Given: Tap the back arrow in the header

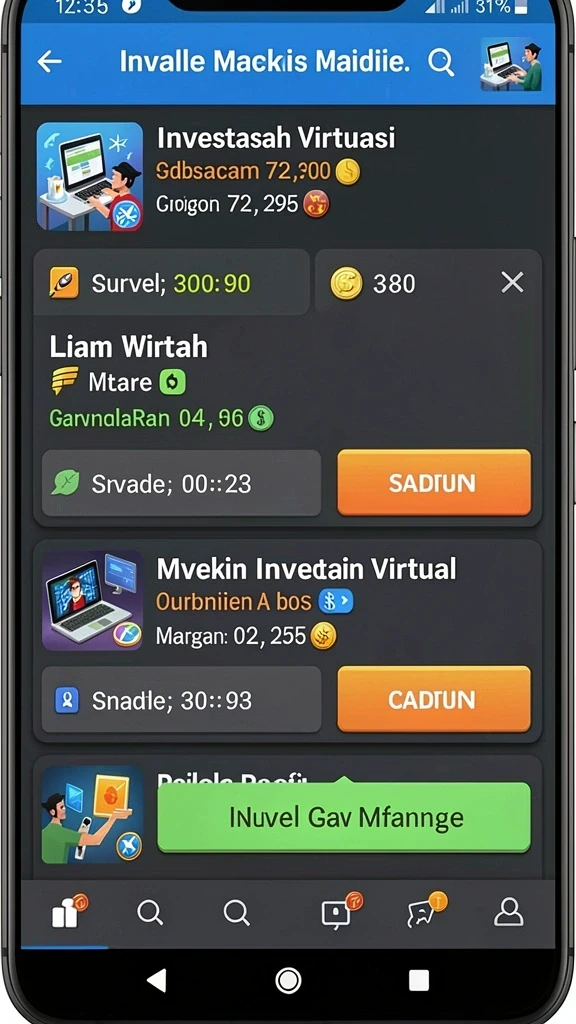Looking at the screenshot, I should coord(50,62).
